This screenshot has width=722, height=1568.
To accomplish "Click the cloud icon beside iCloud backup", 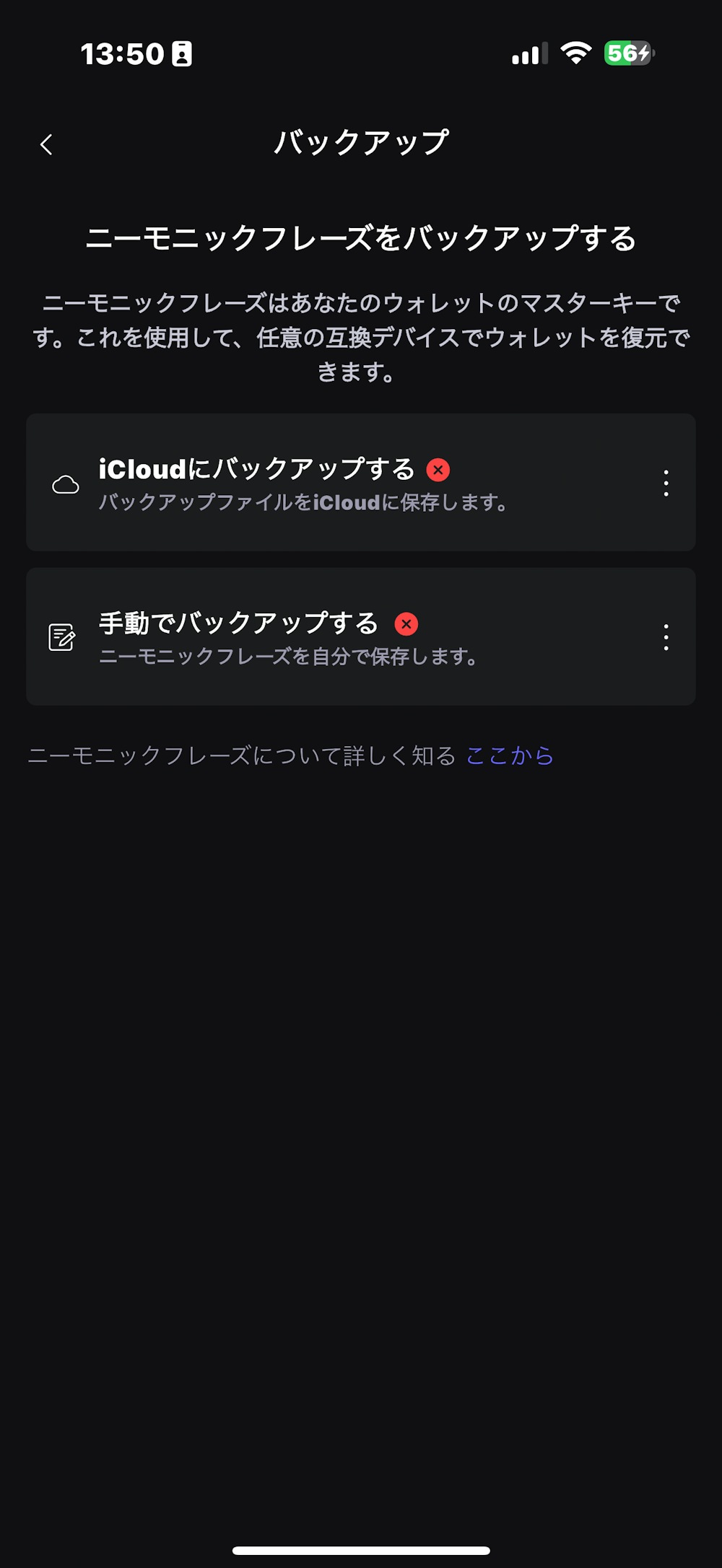I will [66, 484].
